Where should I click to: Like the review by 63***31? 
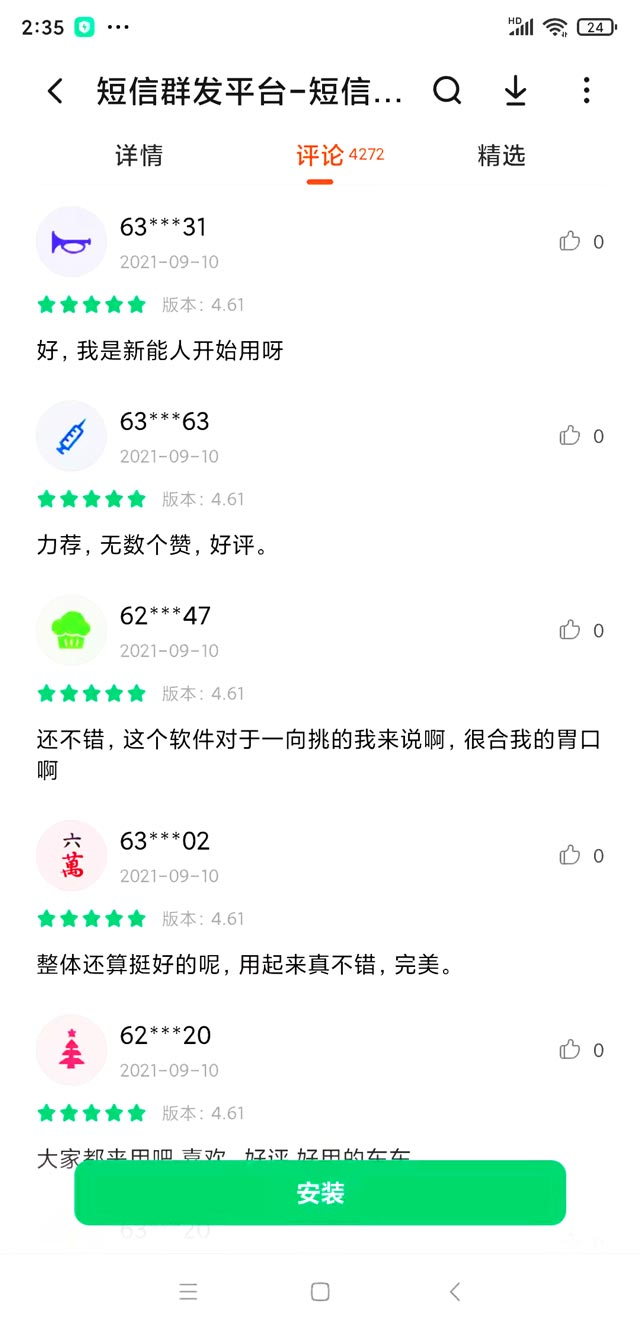(x=570, y=241)
